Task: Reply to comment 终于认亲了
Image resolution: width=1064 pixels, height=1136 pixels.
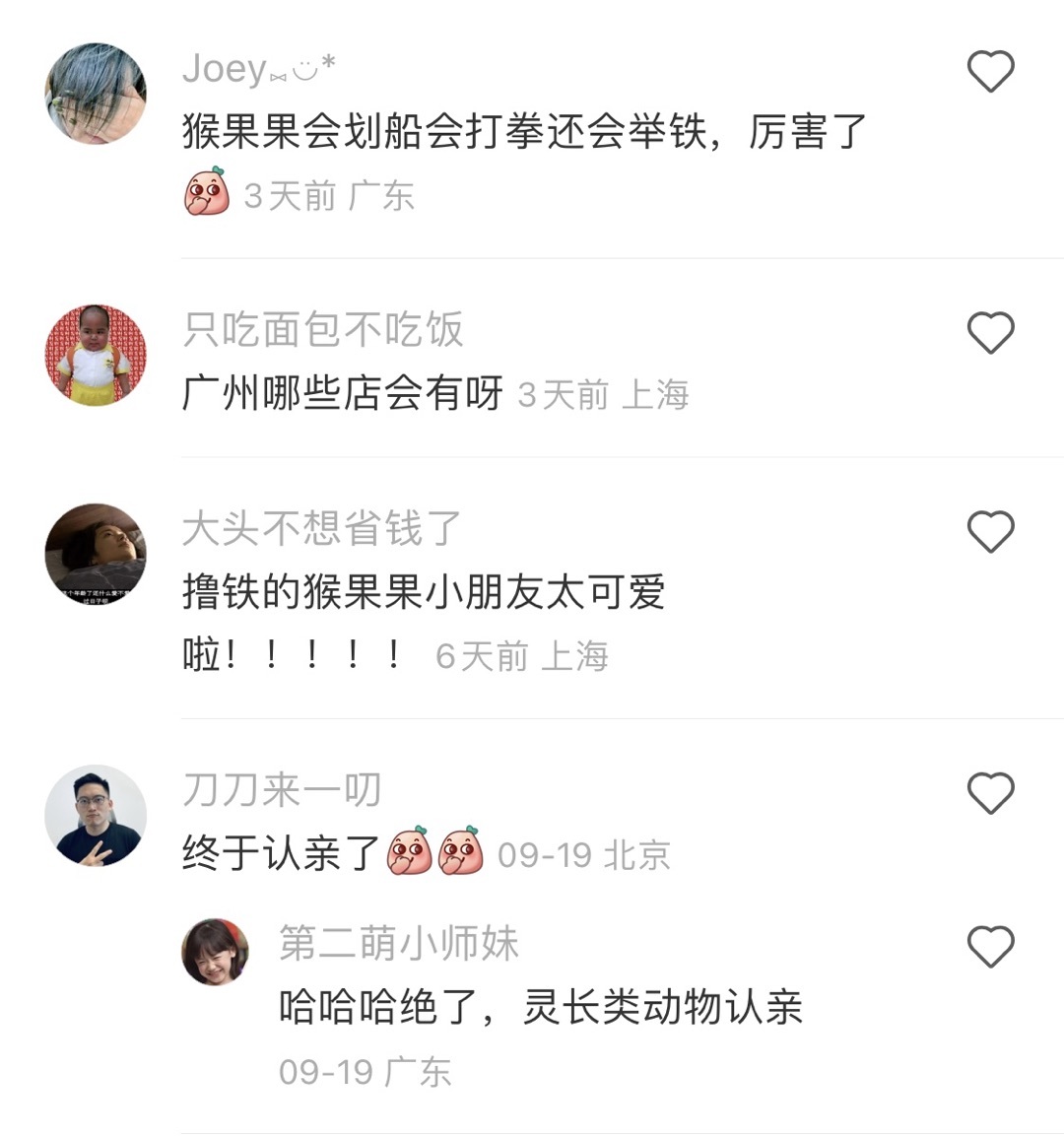Action: pyautogui.click(x=281, y=853)
